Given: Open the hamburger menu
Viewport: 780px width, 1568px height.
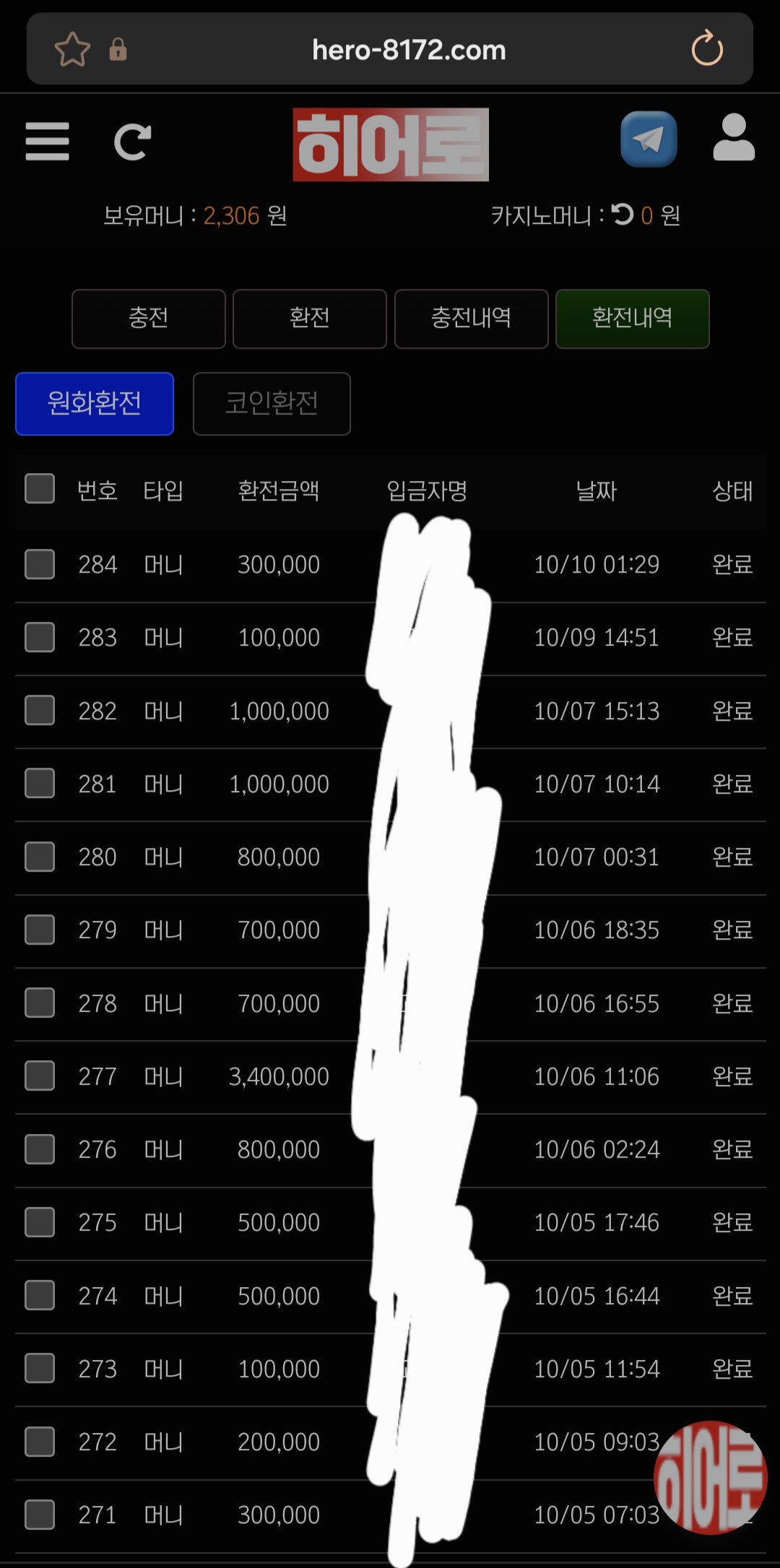Looking at the screenshot, I should tap(47, 142).
